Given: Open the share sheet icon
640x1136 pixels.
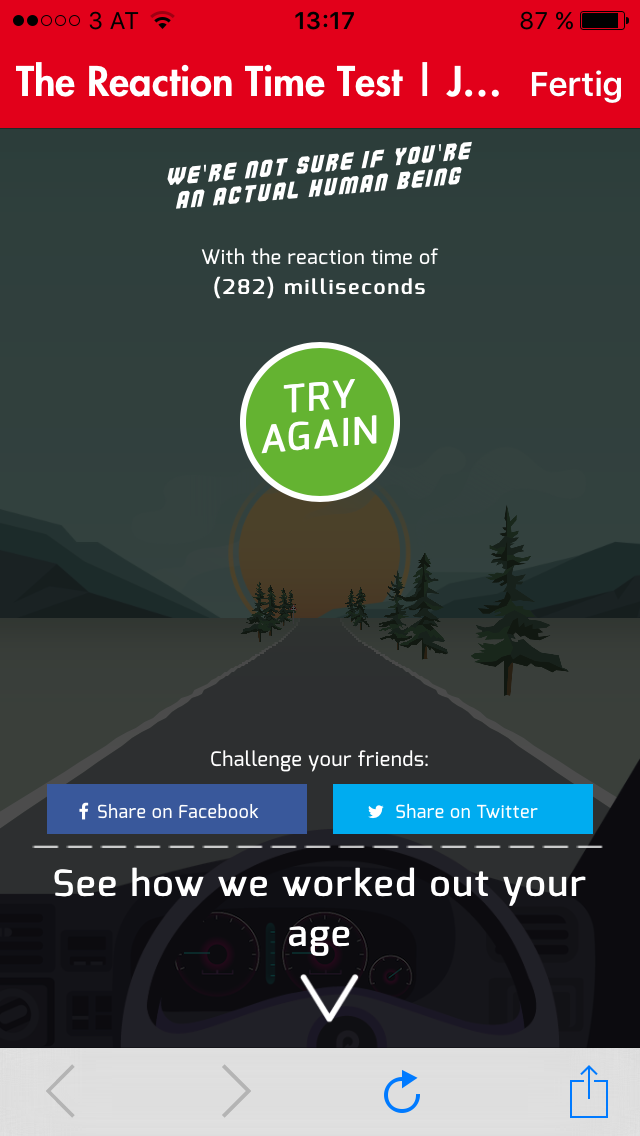Looking at the screenshot, I should point(589,1091).
